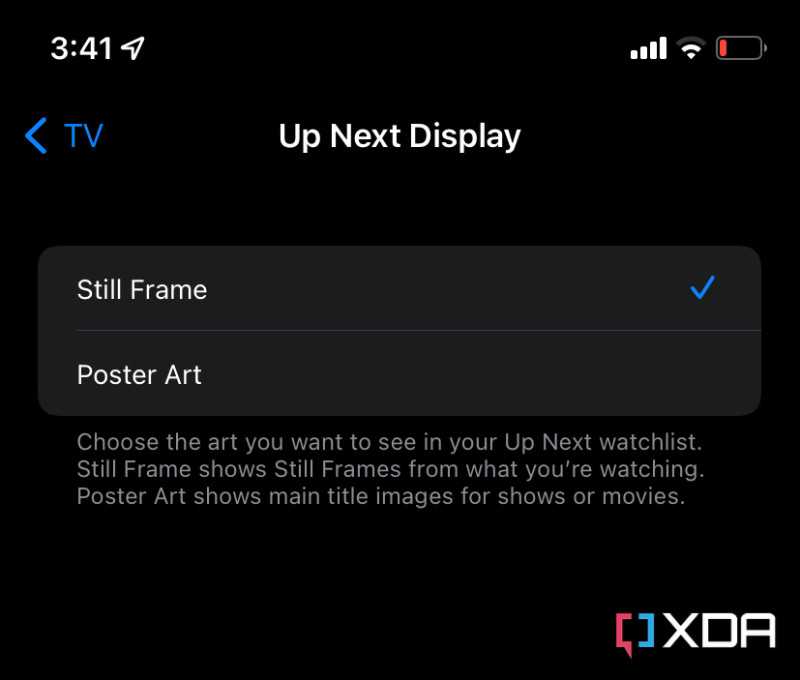
Task: Select the Still Frame option
Action: pyautogui.click(x=398, y=290)
